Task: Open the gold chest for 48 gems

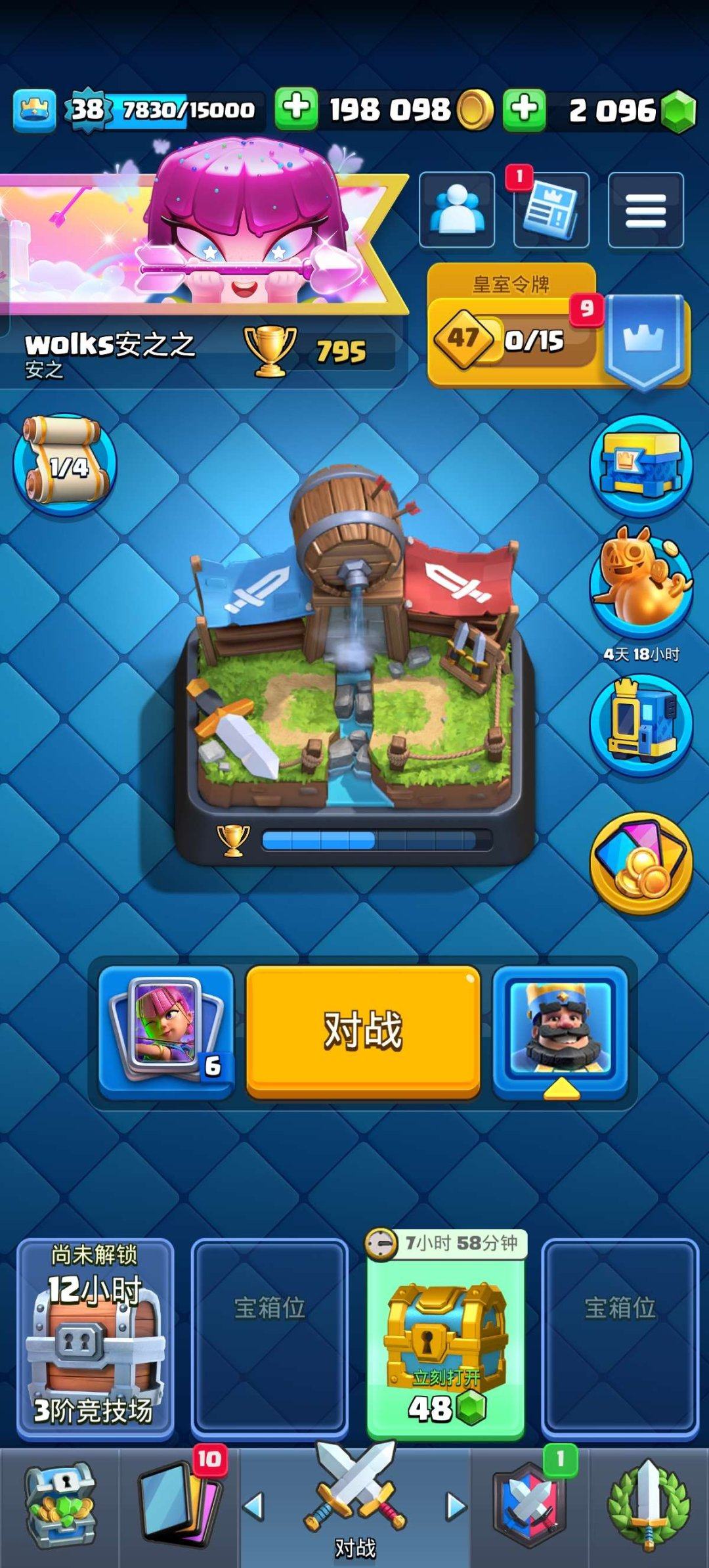Action: point(446,1347)
